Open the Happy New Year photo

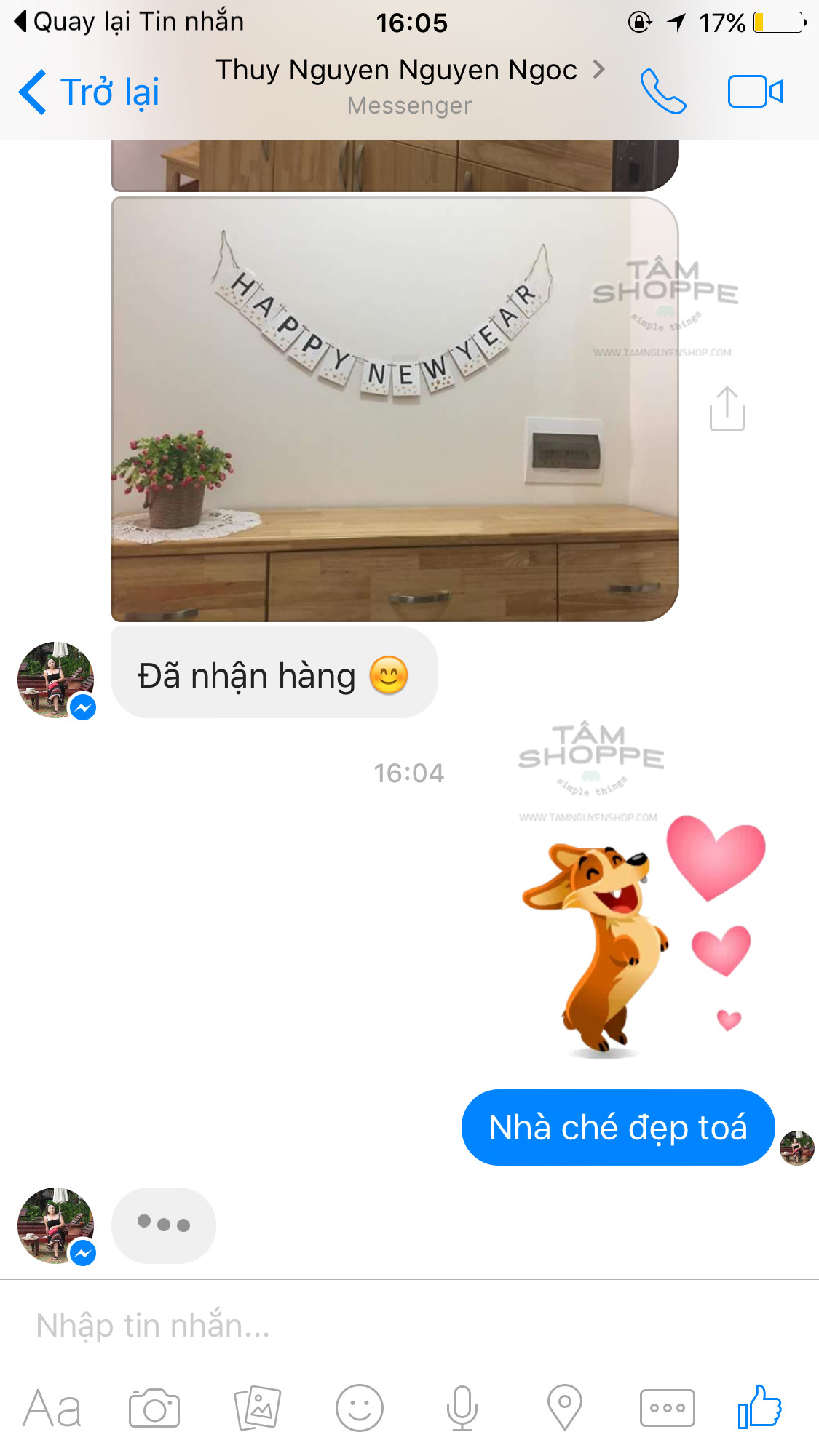click(x=395, y=410)
